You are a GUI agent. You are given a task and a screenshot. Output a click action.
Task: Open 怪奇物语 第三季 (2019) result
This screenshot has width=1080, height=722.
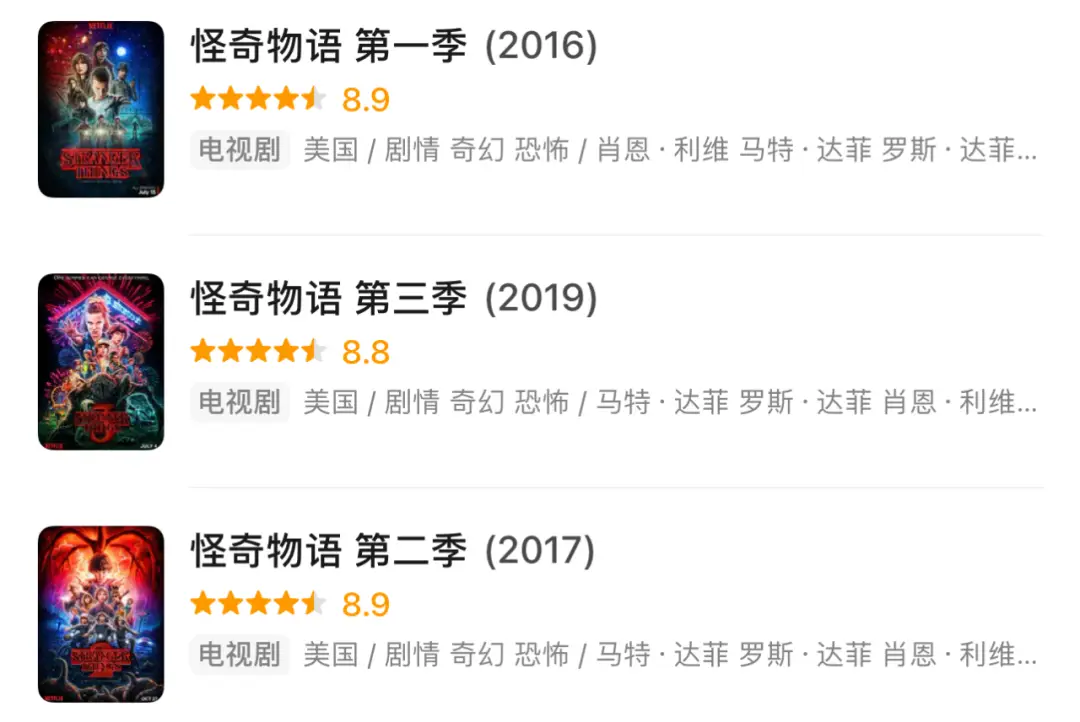[x=394, y=300]
